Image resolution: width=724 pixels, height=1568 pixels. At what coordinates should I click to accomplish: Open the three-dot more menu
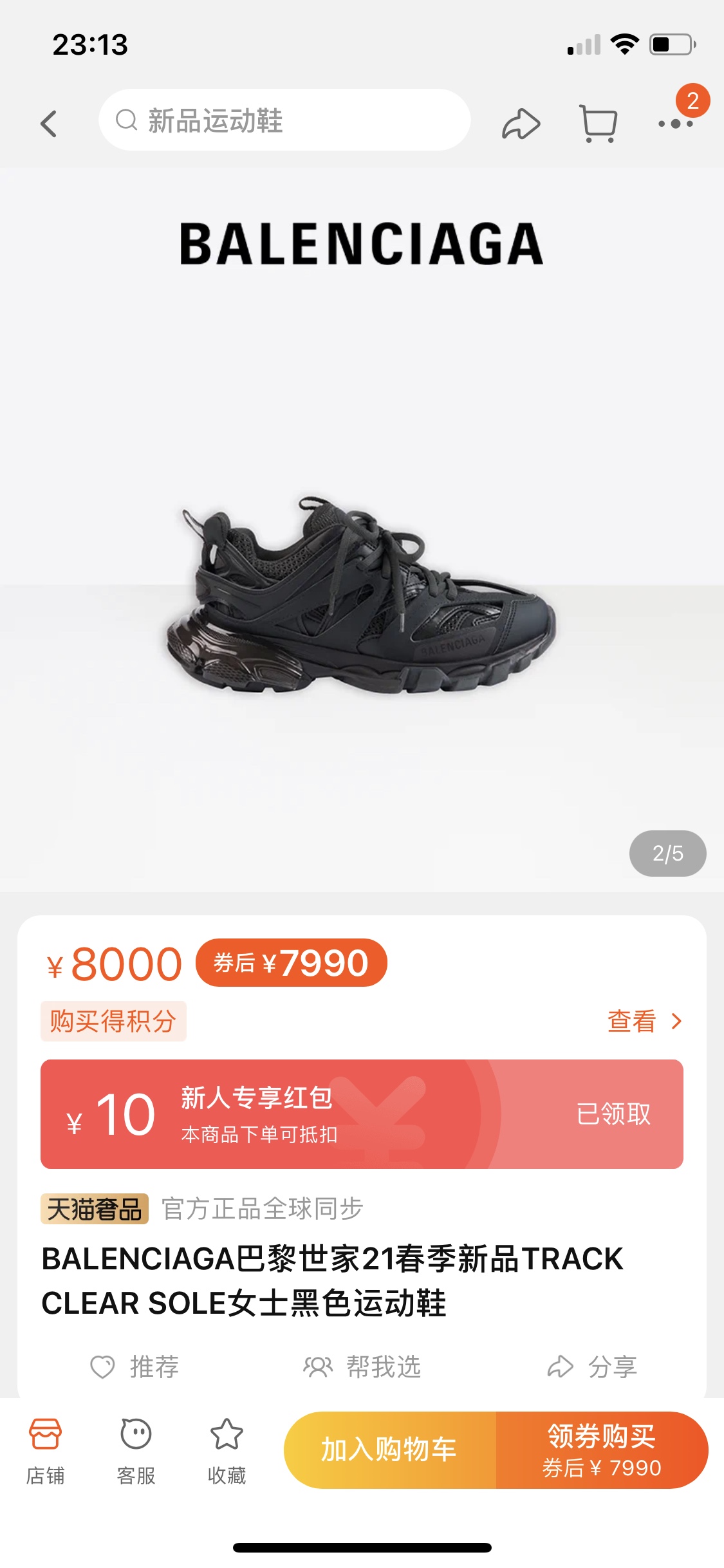pyautogui.click(x=676, y=123)
